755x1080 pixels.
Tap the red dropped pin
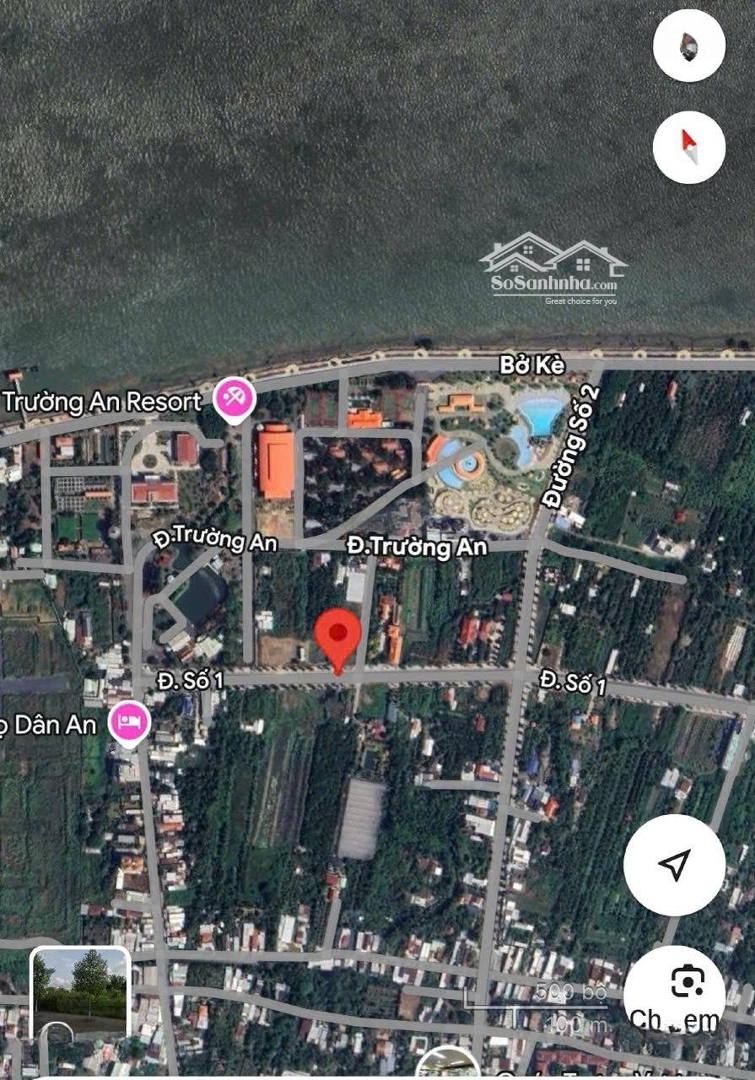tap(338, 638)
